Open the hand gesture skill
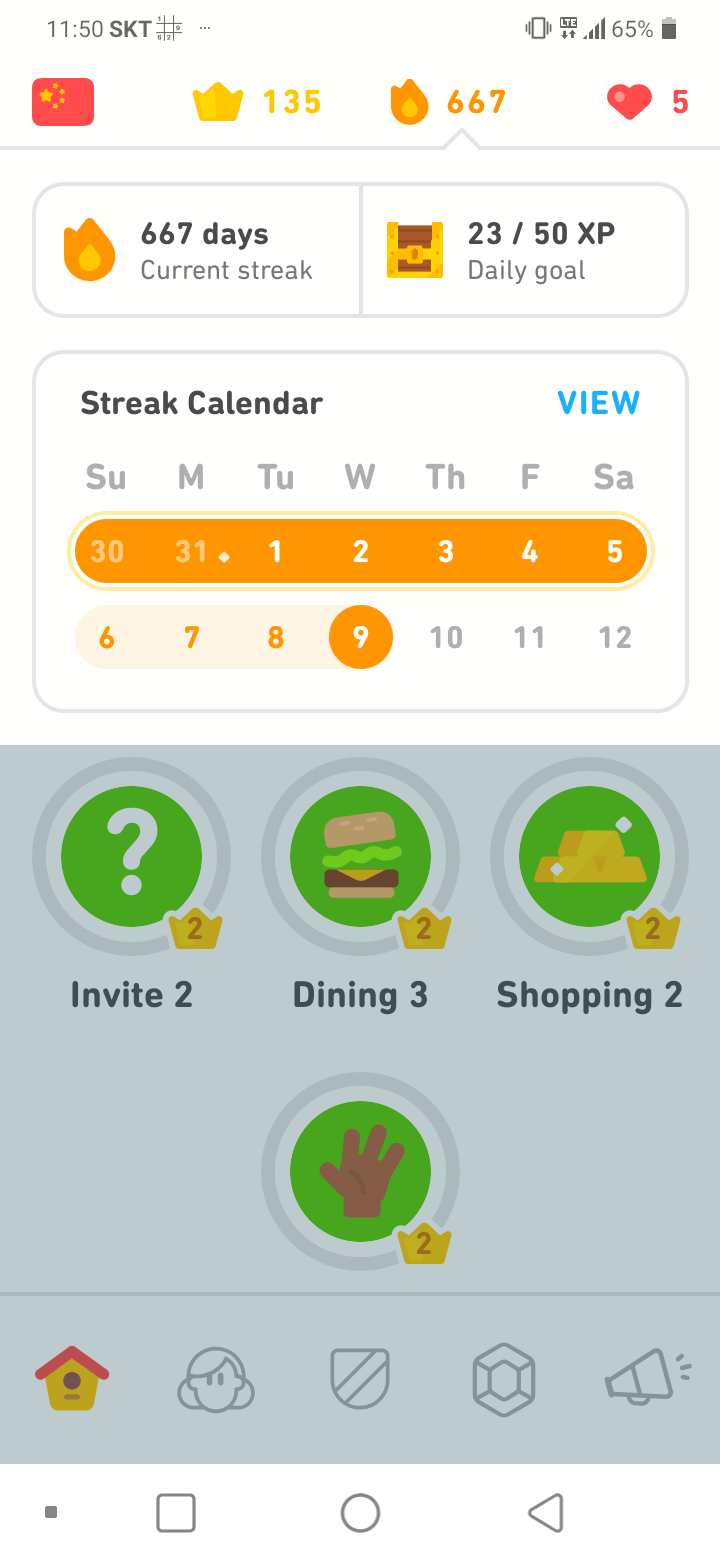 pos(360,1171)
